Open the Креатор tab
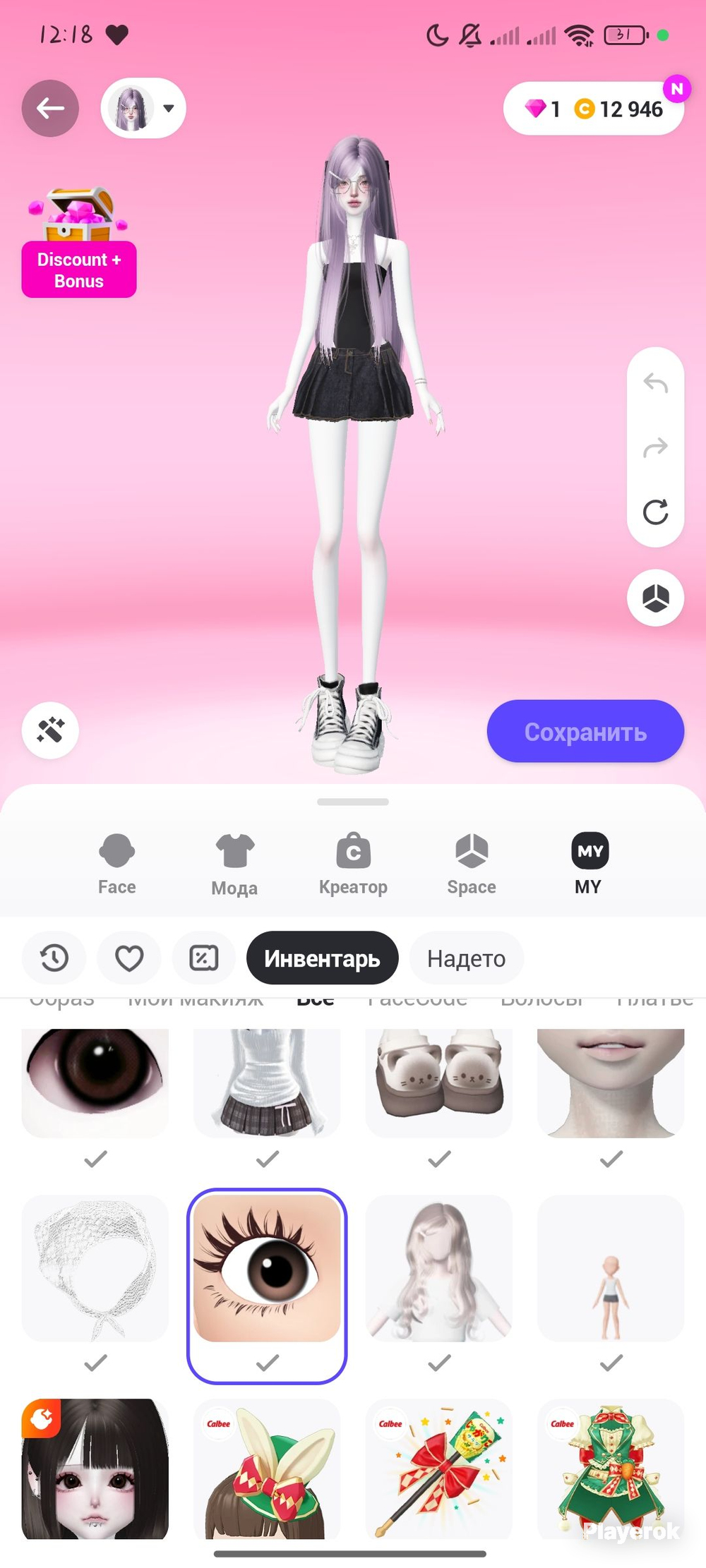 click(x=353, y=863)
